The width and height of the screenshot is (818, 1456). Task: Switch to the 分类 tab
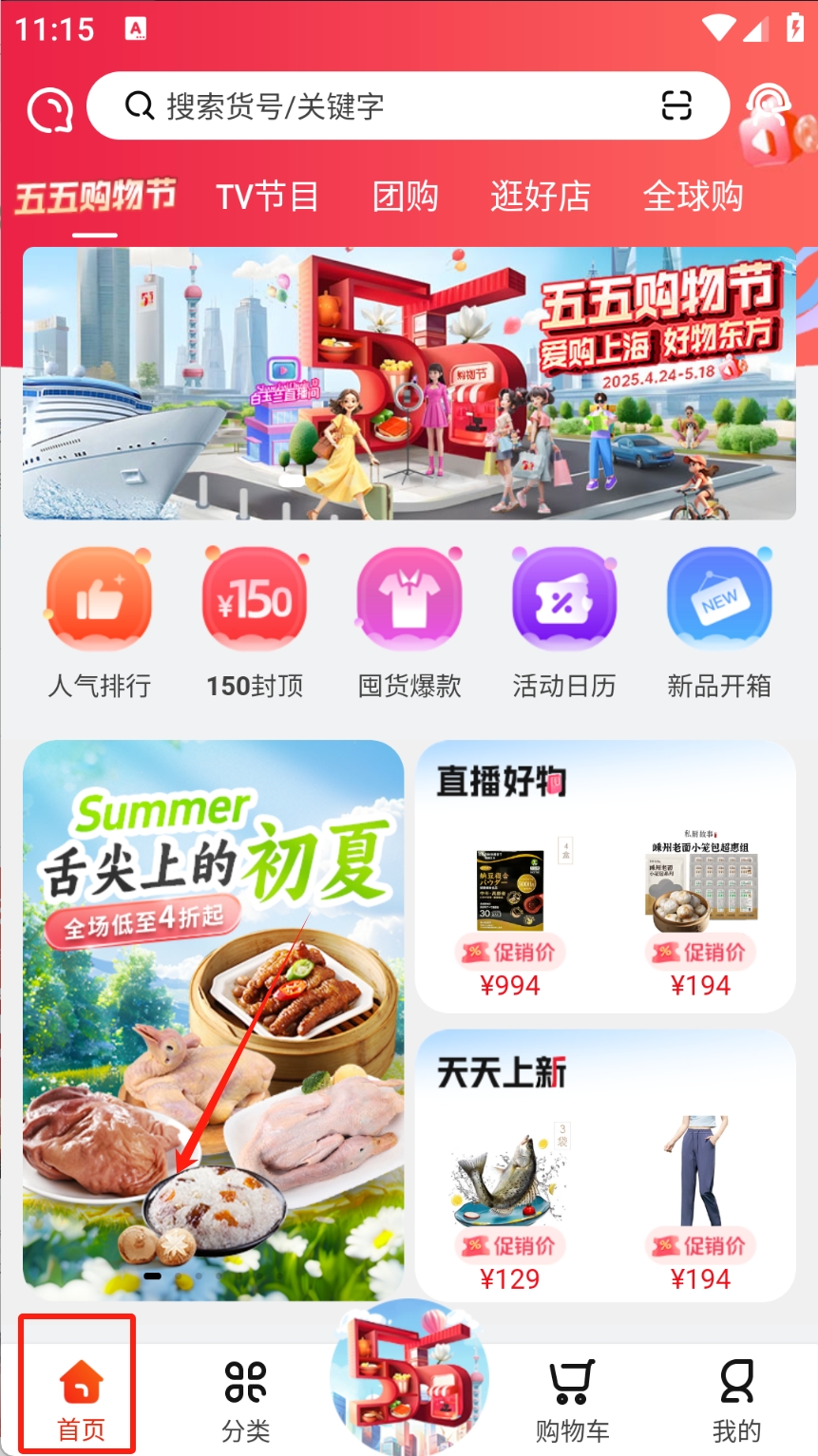[x=246, y=1401]
